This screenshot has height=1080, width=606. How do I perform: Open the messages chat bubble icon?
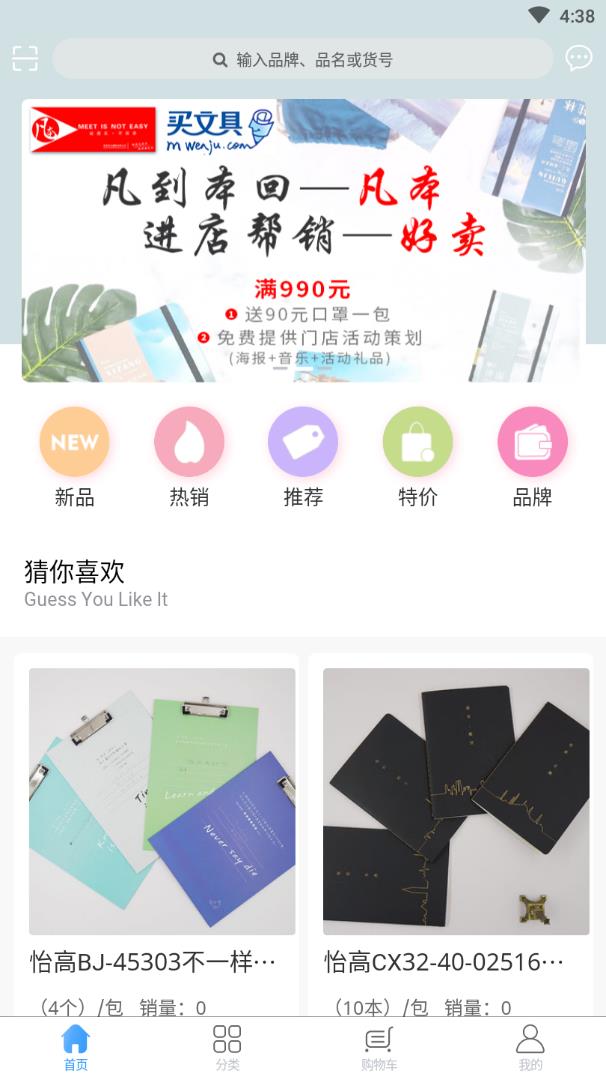click(579, 58)
